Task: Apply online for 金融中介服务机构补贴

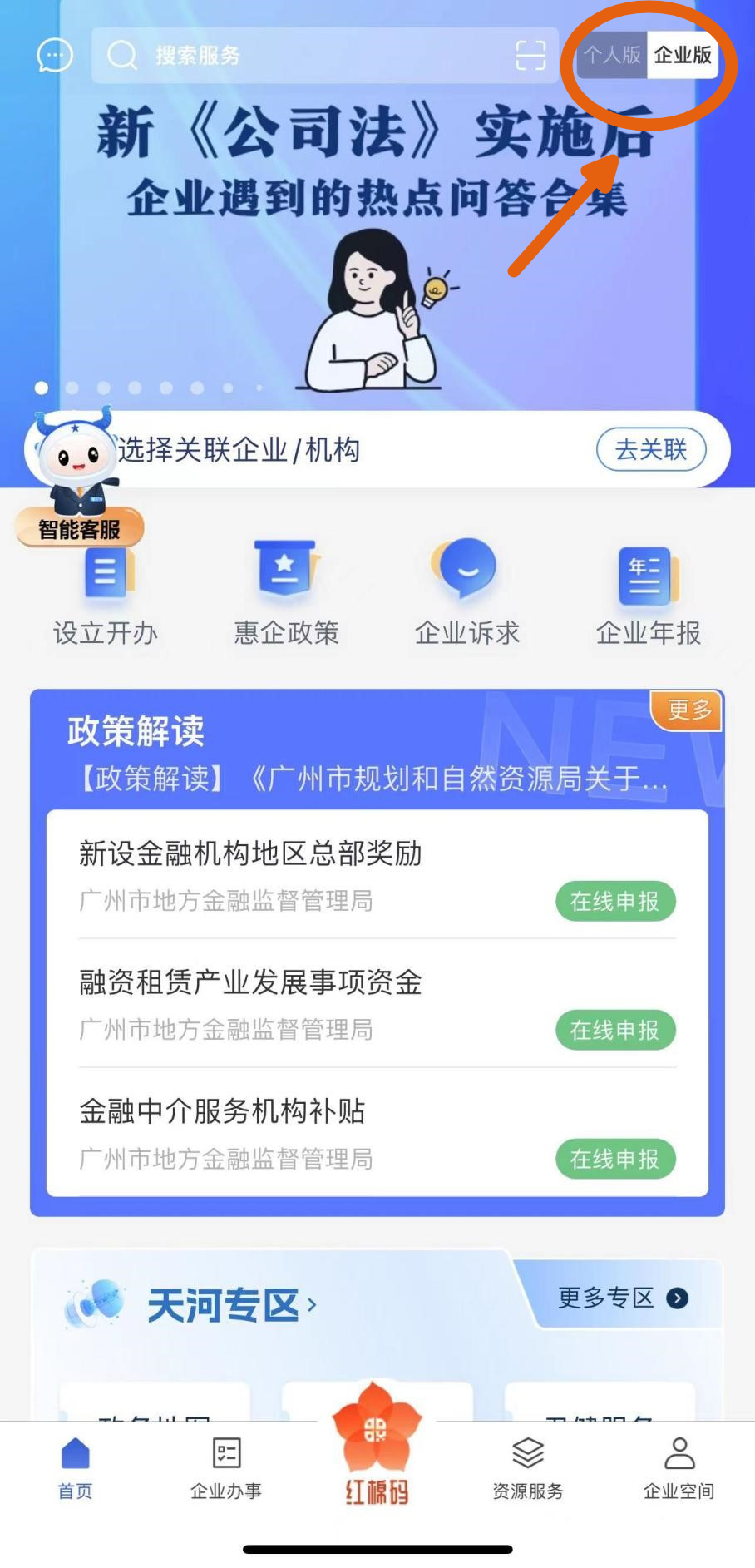Action: point(614,1160)
